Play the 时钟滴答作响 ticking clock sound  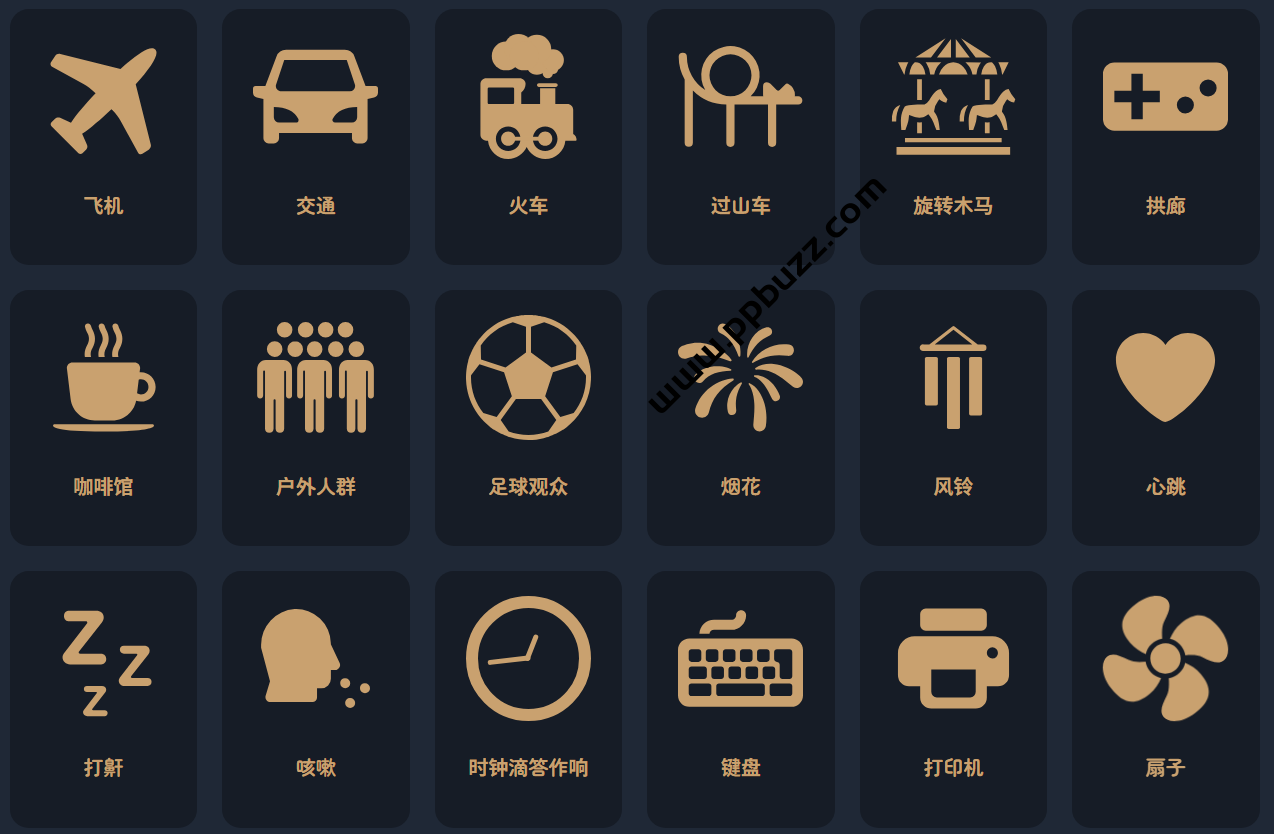click(528, 699)
